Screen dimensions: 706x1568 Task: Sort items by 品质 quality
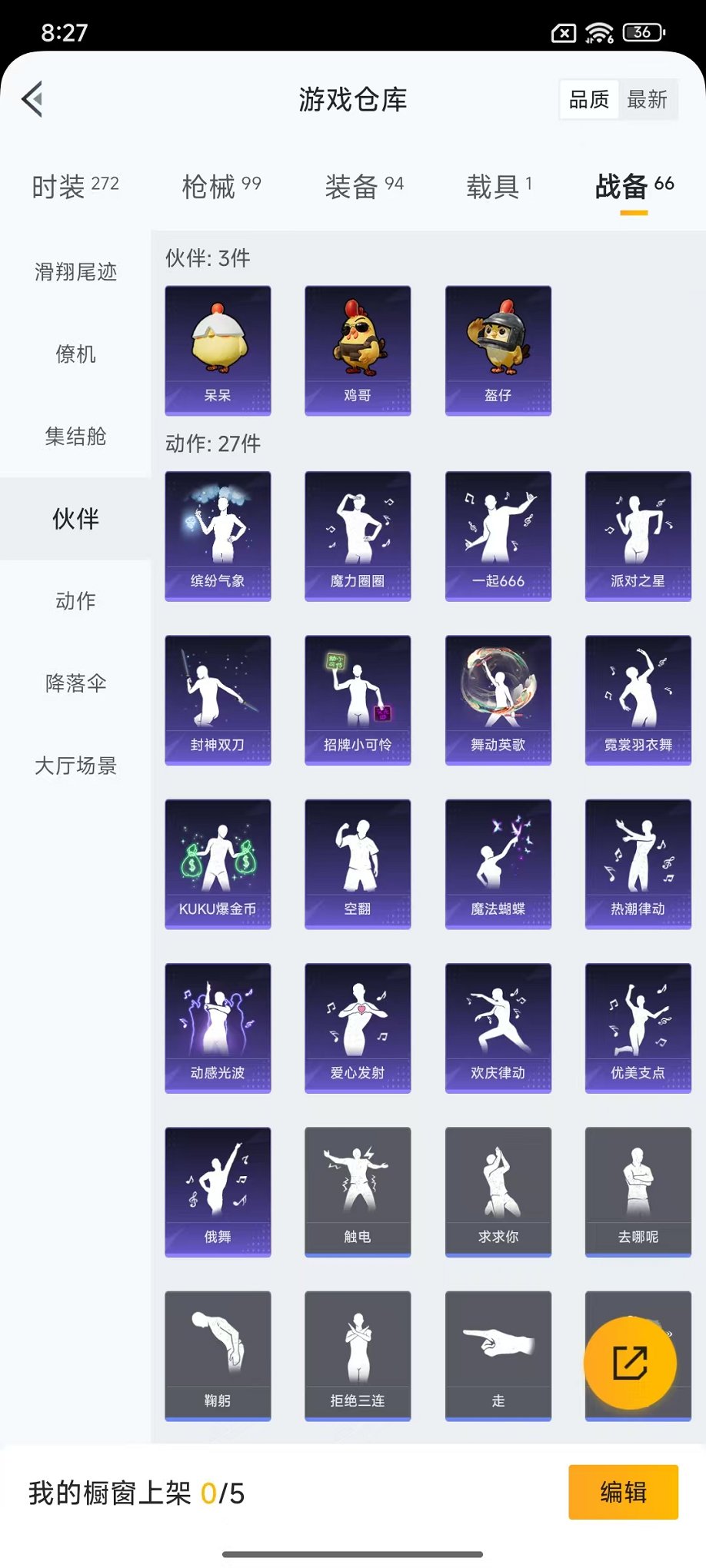pos(588,99)
